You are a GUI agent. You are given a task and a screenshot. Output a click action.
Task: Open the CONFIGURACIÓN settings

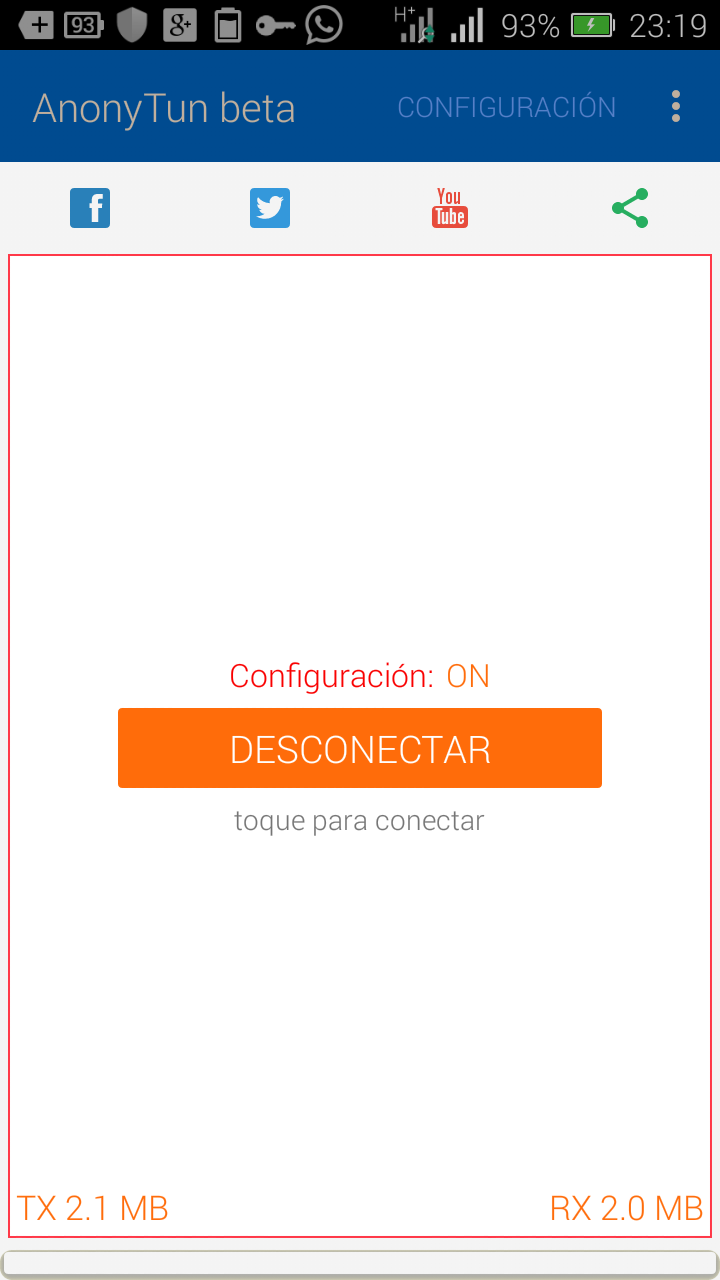(x=507, y=107)
